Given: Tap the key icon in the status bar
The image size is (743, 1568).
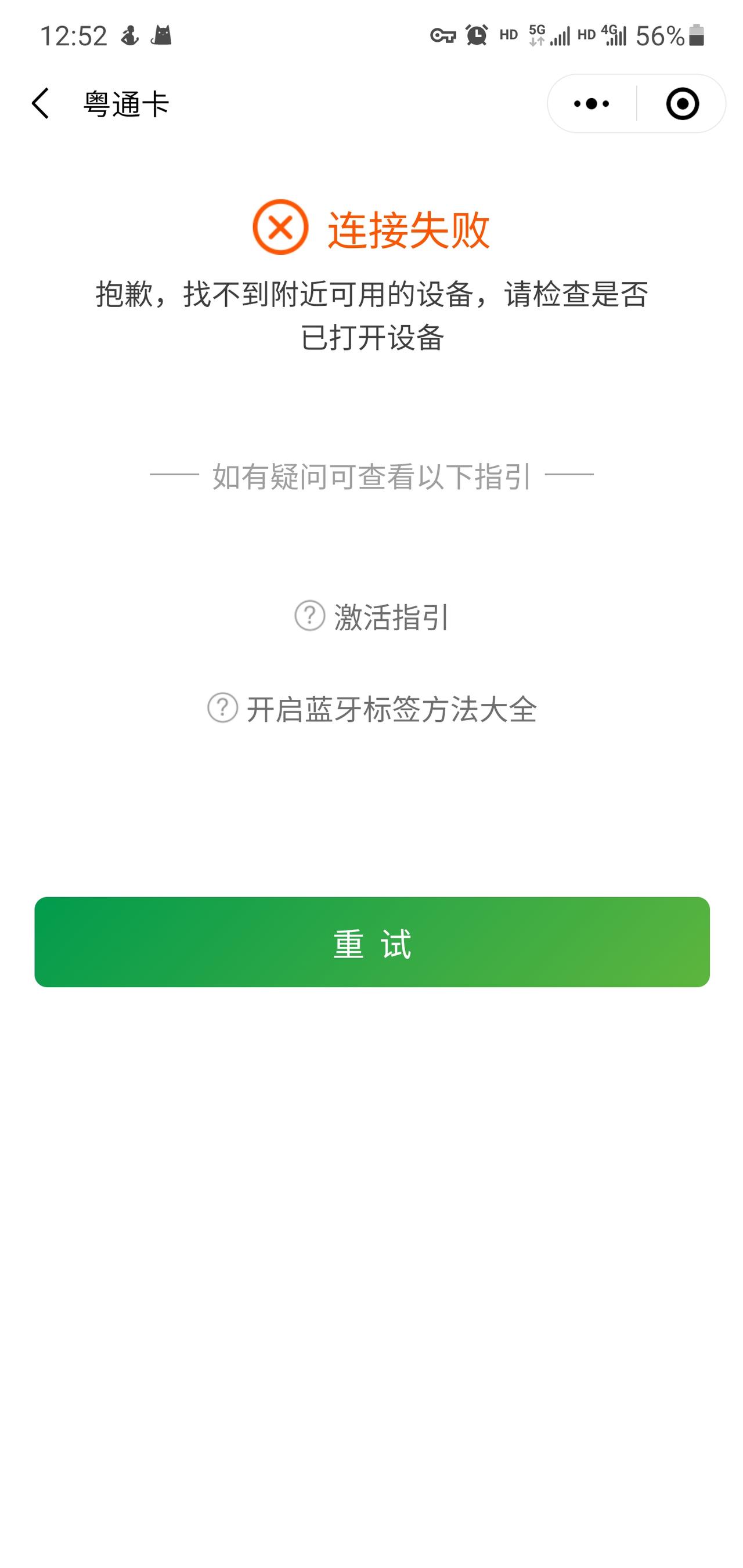Looking at the screenshot, I should [x=444, y=35].
